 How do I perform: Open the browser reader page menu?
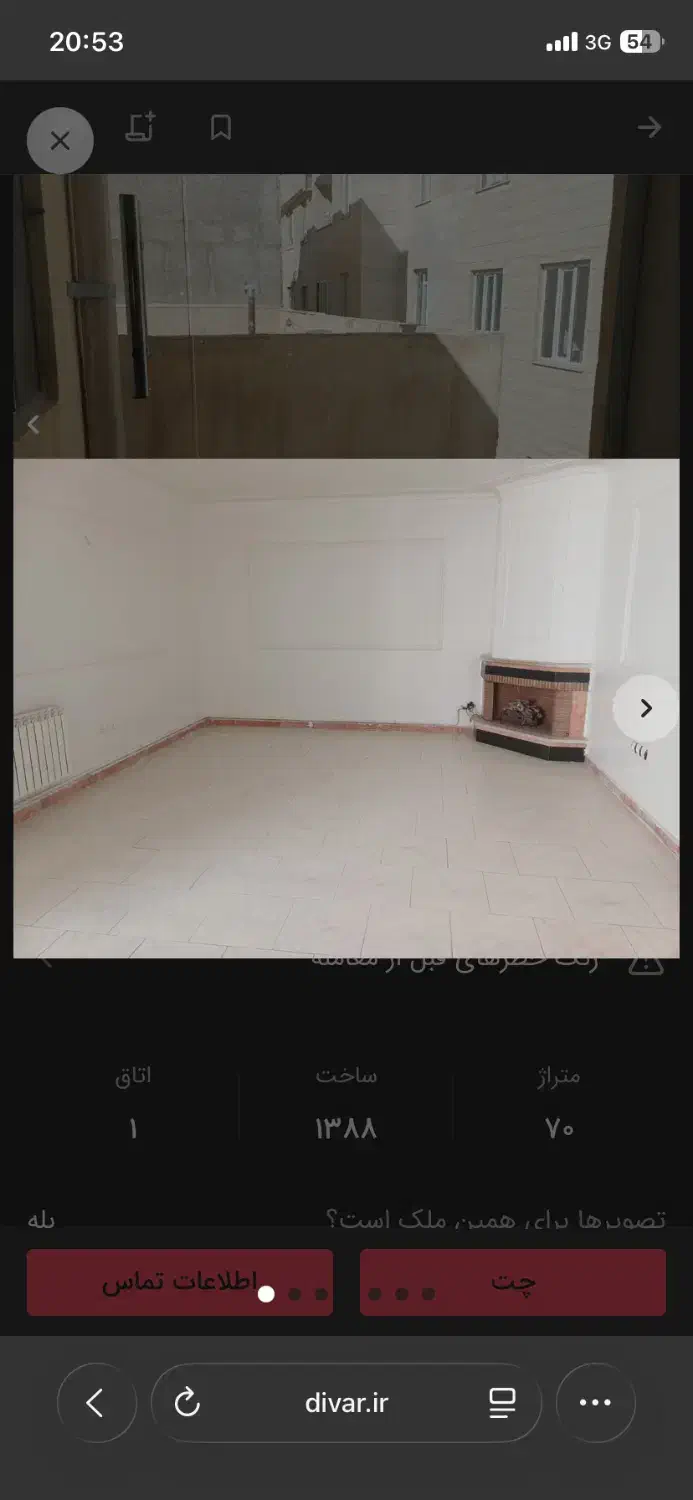point(502,1403)
